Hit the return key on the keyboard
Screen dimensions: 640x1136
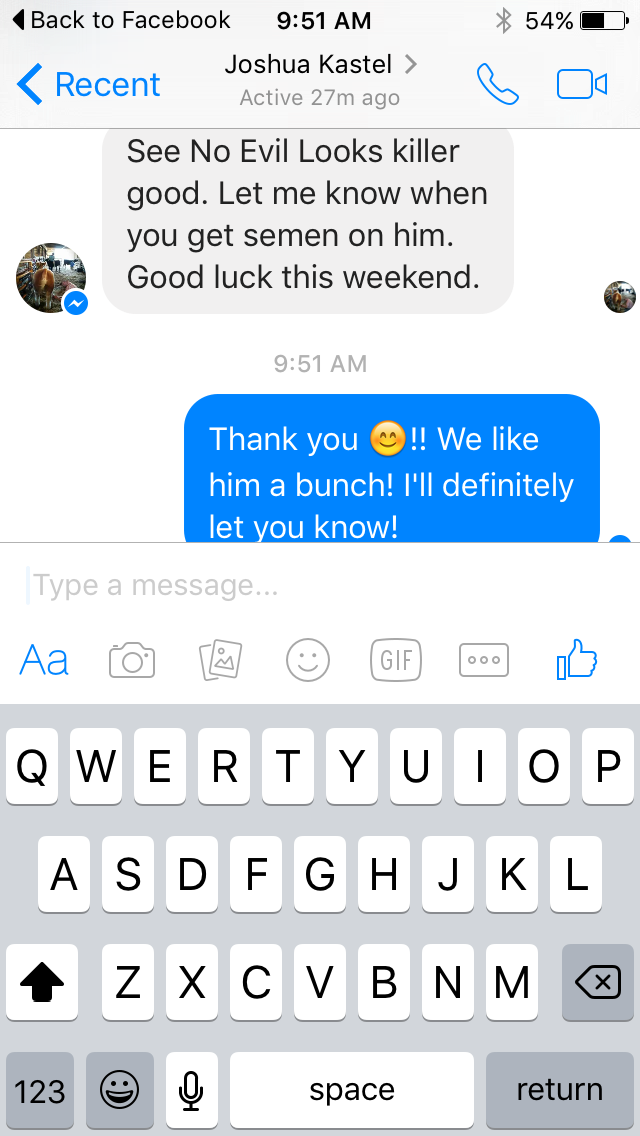(x=559, y=1089)
